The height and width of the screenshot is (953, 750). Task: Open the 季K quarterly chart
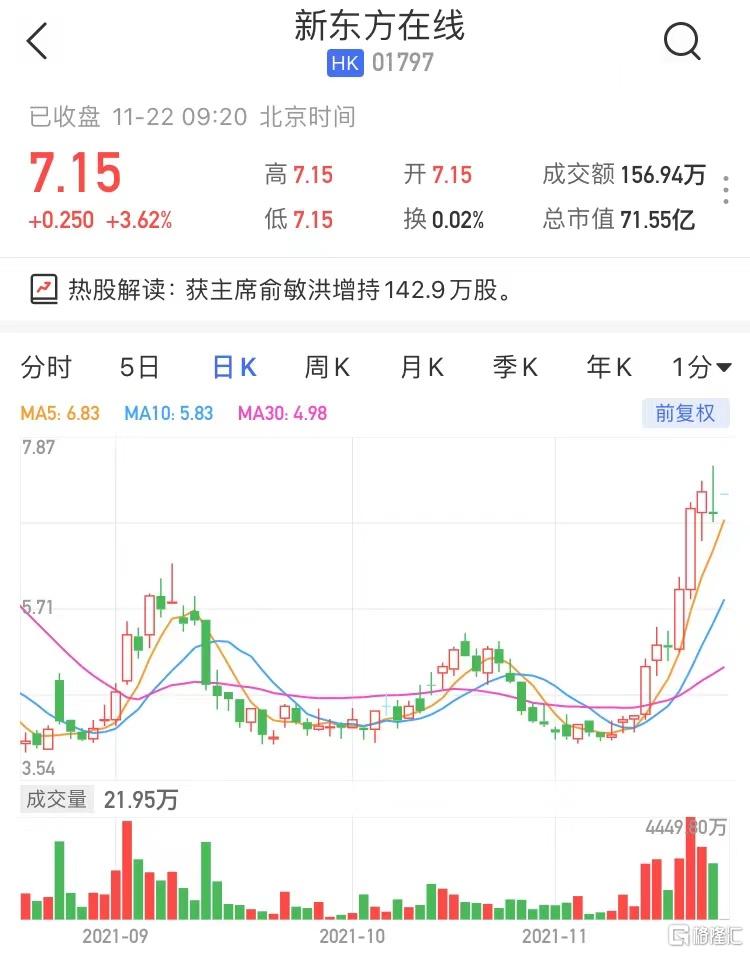[515, 368]
